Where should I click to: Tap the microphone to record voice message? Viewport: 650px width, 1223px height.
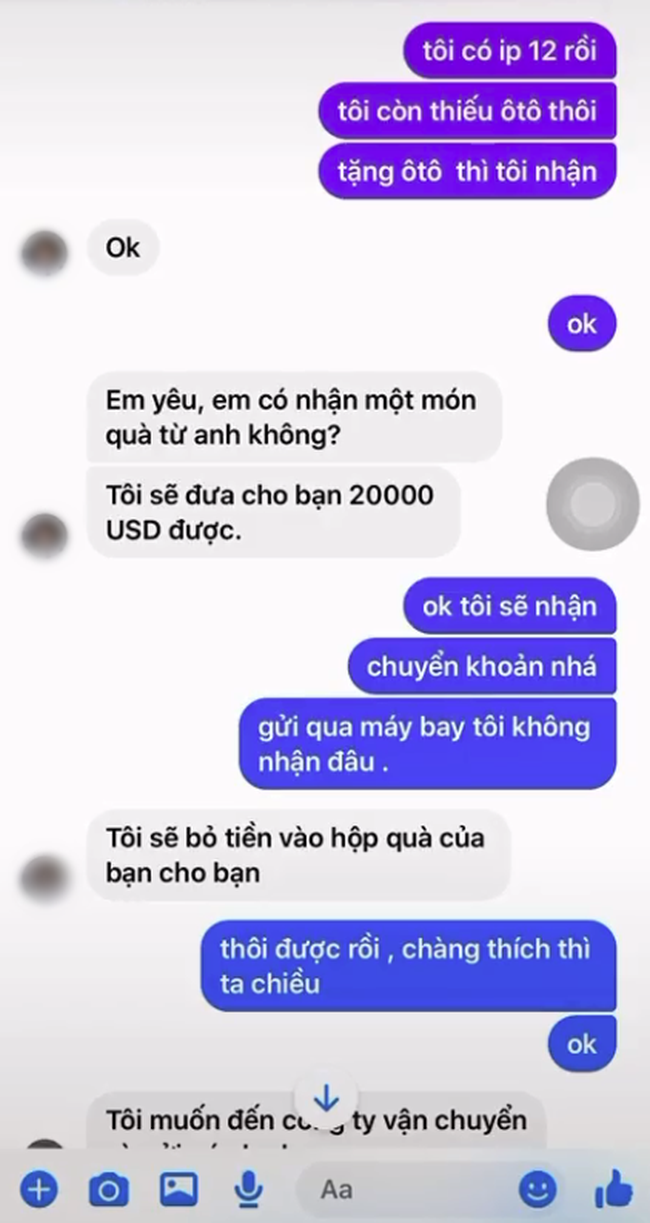point(247,1189)
